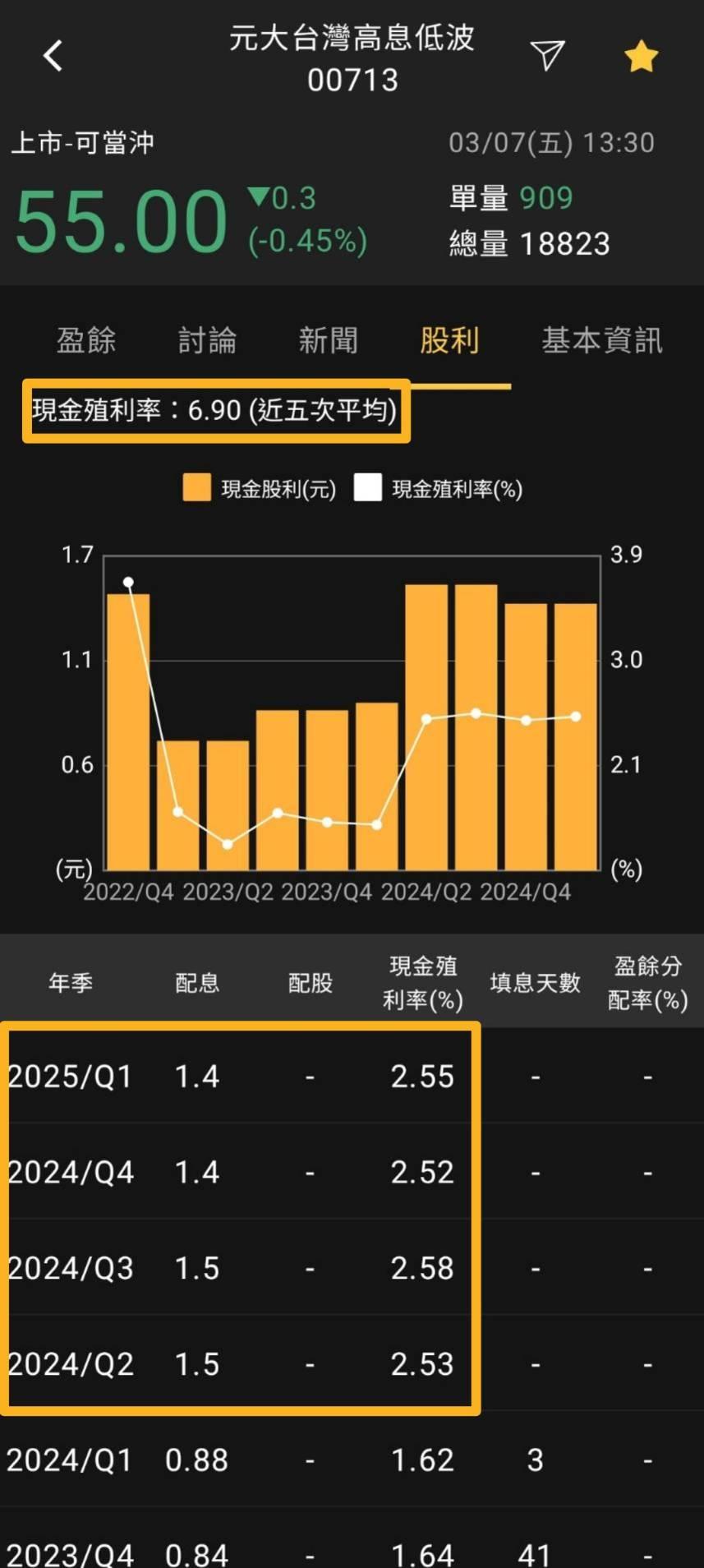
Task: Switch to the 基本資訊 tab
Action: click(x=601, y=340)
